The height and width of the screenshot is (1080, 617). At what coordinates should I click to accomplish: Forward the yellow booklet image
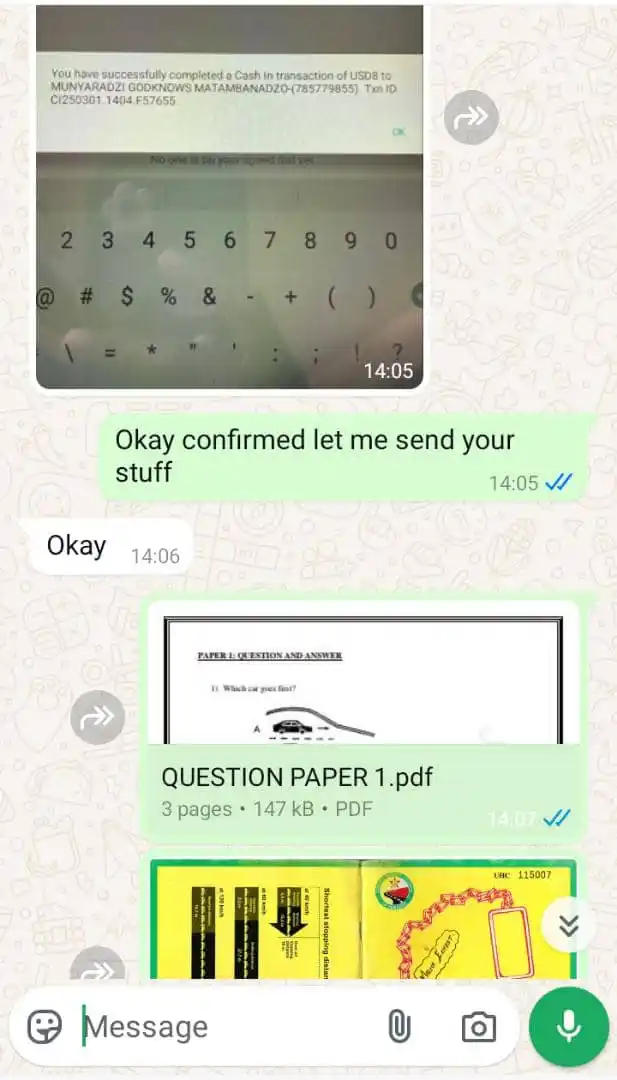pos(98,966)
